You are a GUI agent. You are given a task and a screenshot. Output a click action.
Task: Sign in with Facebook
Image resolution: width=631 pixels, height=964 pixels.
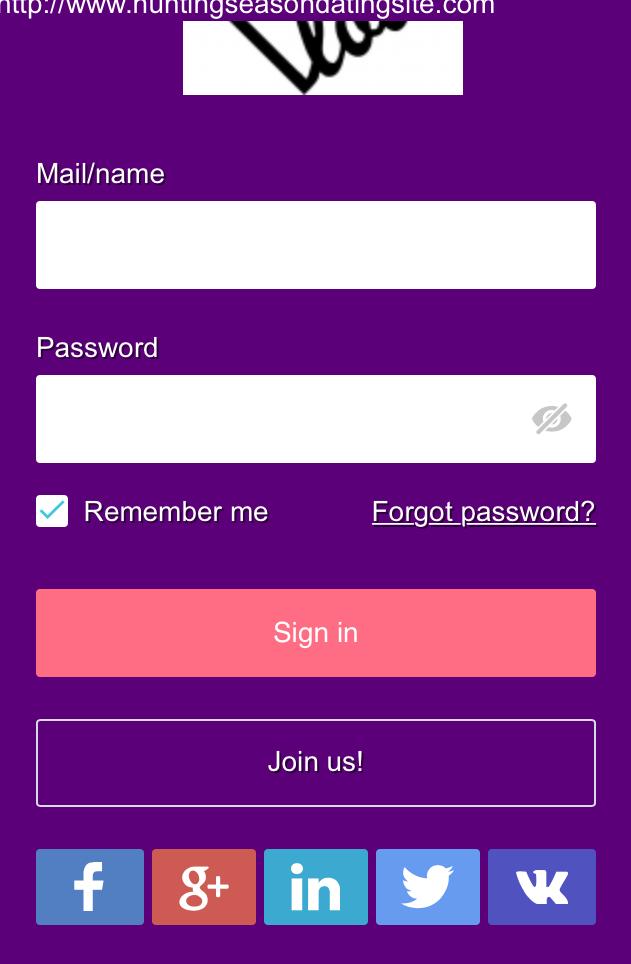pos(90,887)
